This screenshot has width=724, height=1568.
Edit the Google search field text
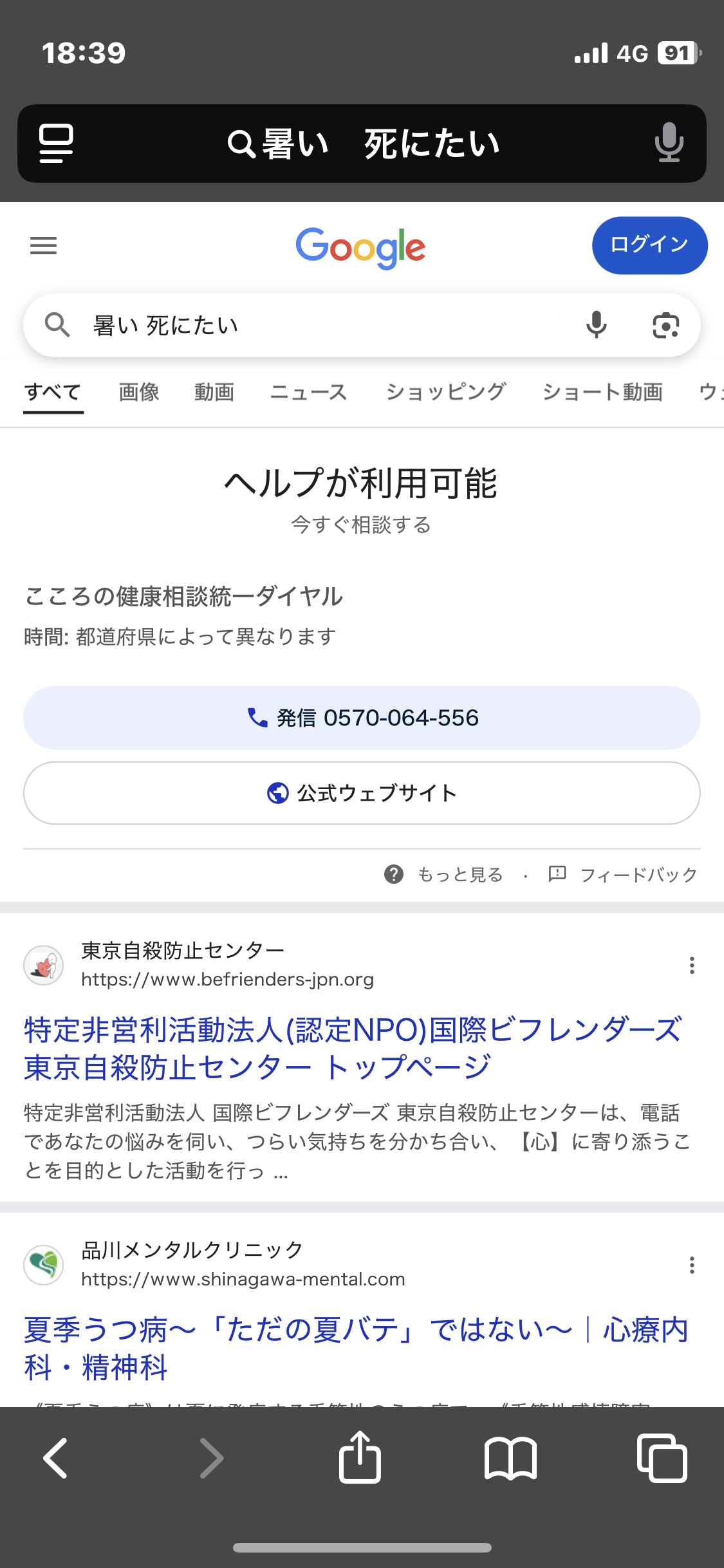pos(322,325)
